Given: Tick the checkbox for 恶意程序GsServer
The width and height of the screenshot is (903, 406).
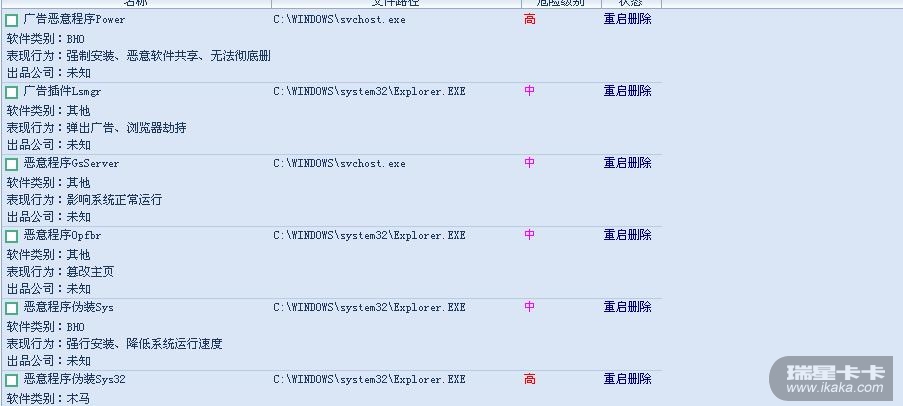Looking at the screenshot, I should (12, 164).
